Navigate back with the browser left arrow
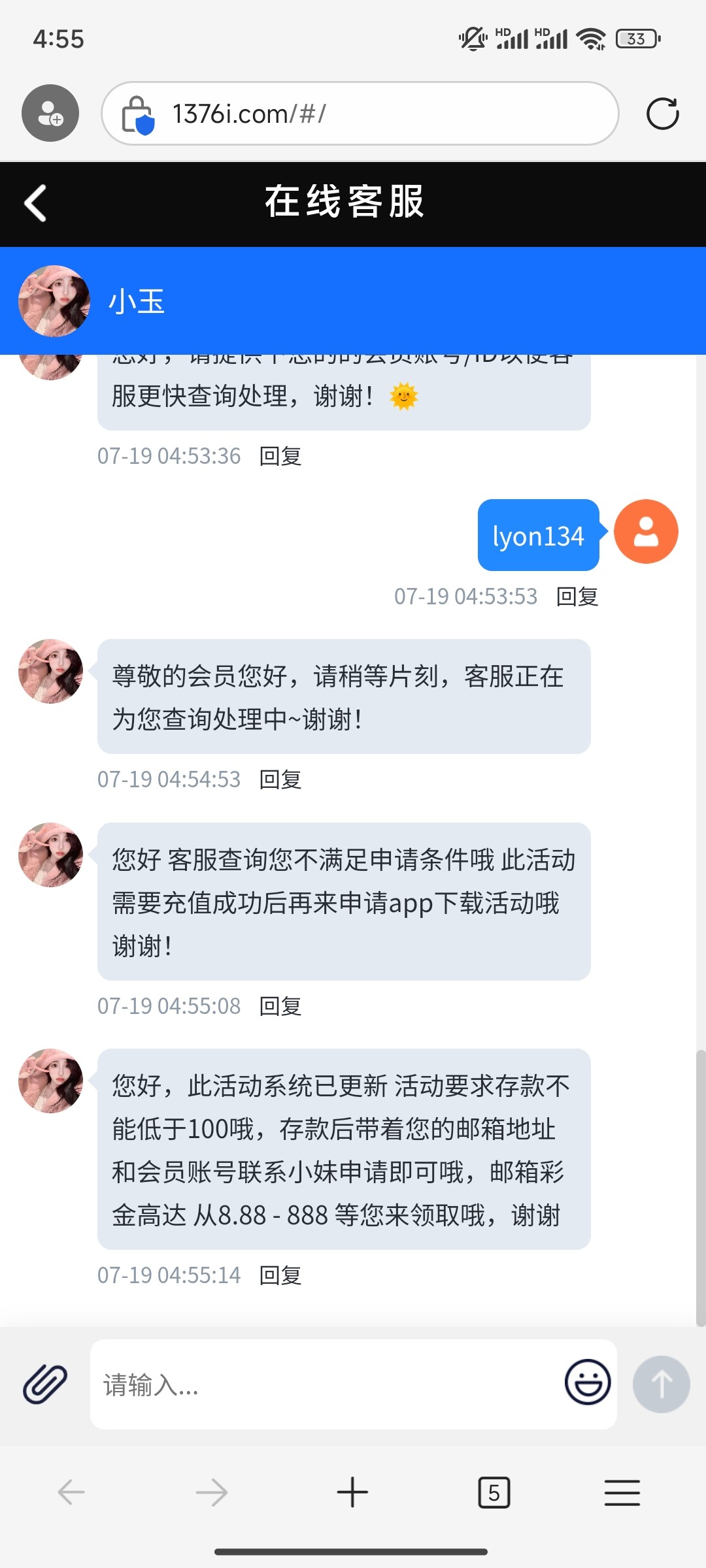Image resolution: width=706 pixels, height=1568 pixels. [x=71, y=1492]
